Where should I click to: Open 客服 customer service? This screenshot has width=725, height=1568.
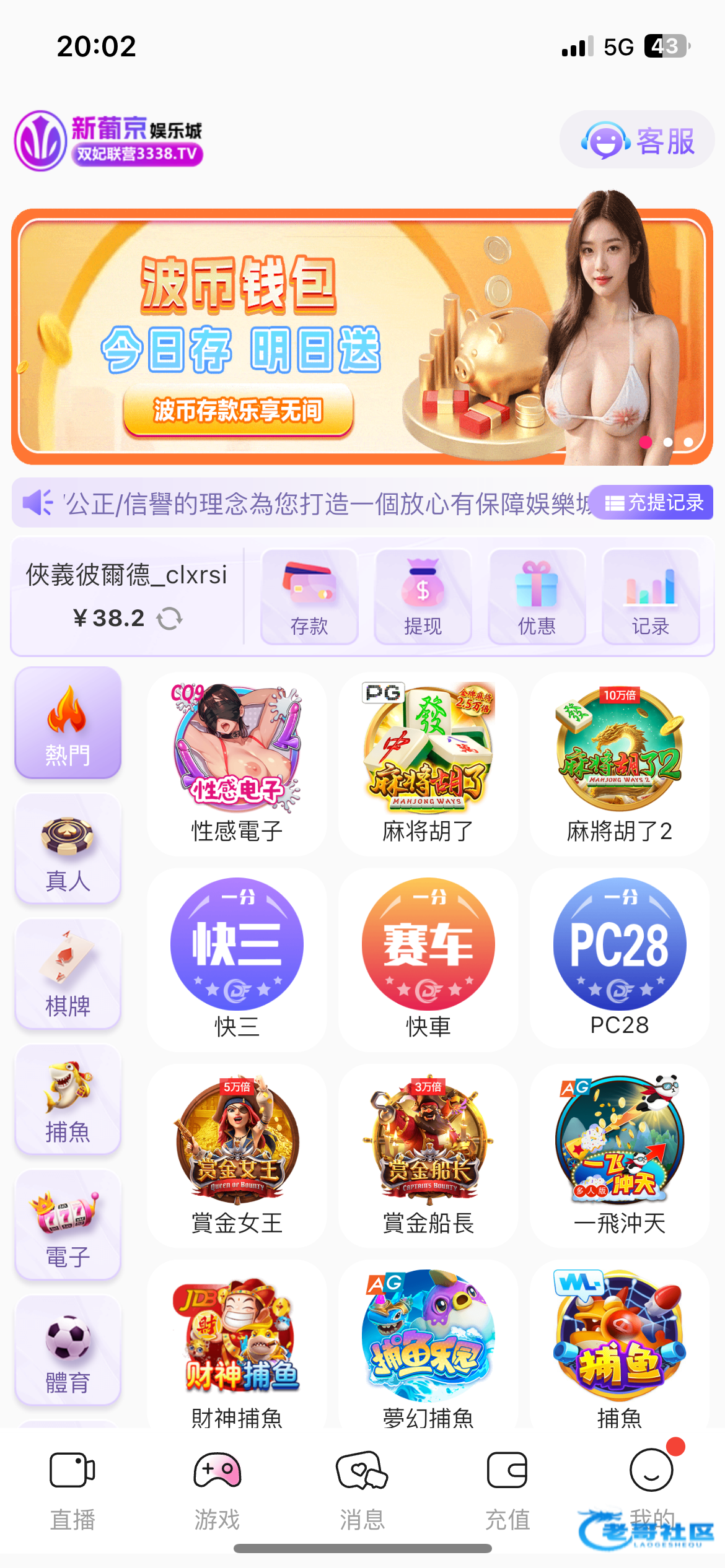[x=637, y=140]
